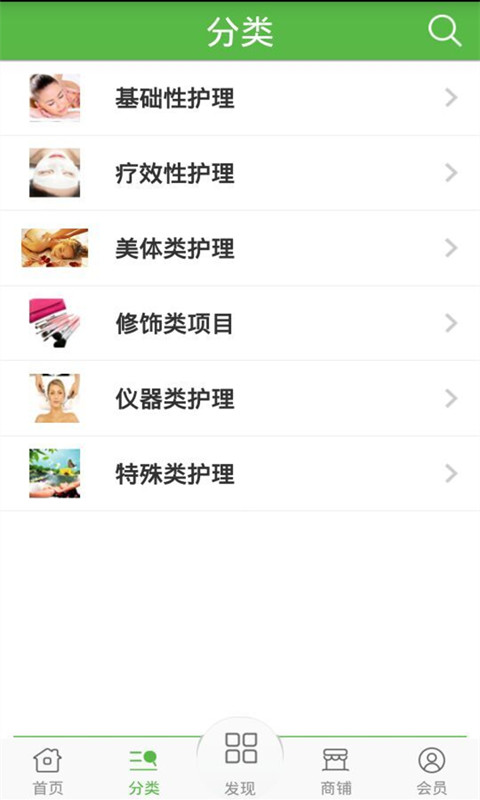480x800 pixels.
Task: Tap the 分类 tab
Action: 143,770
